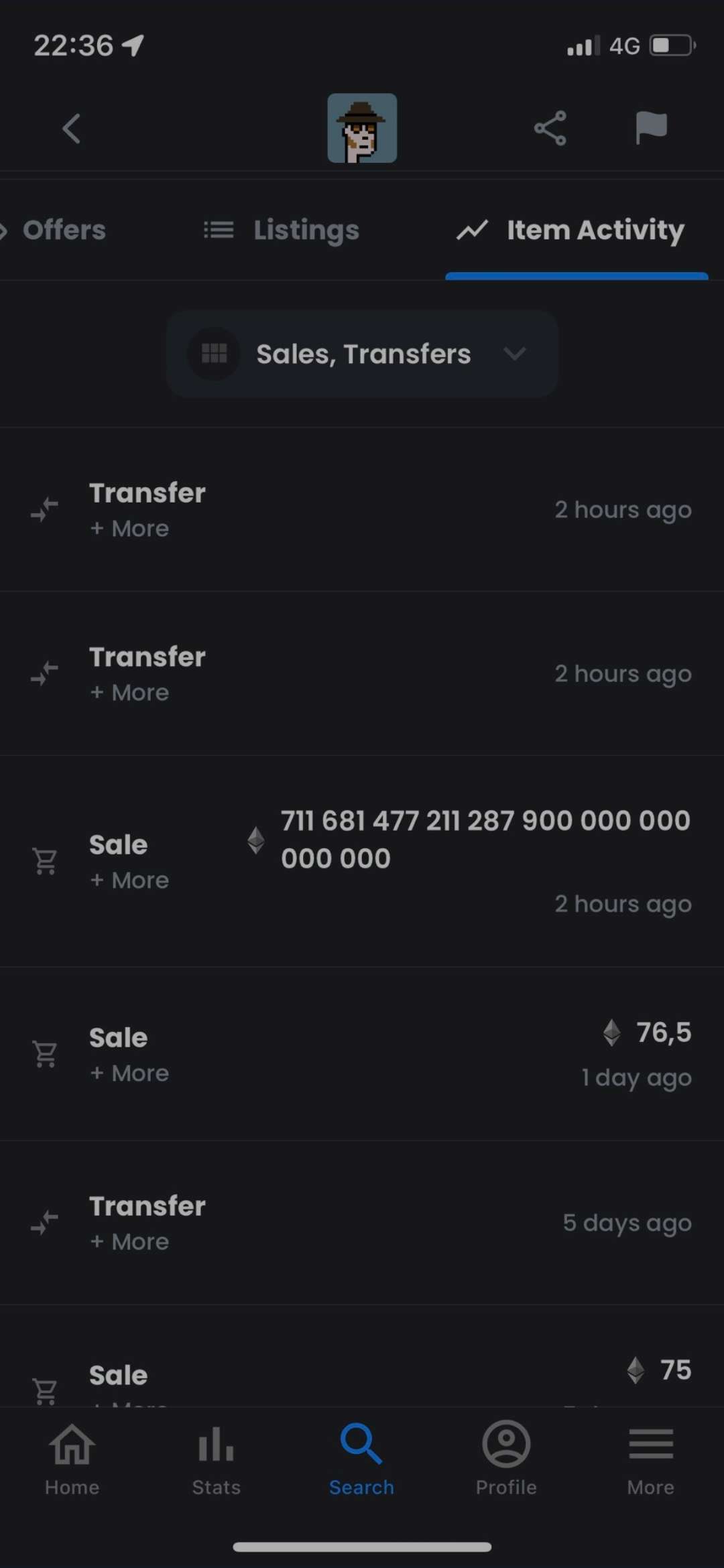Screen dimensions: 724x1568
Task: Open the Search tab
Action: (x=361, y=1459)
